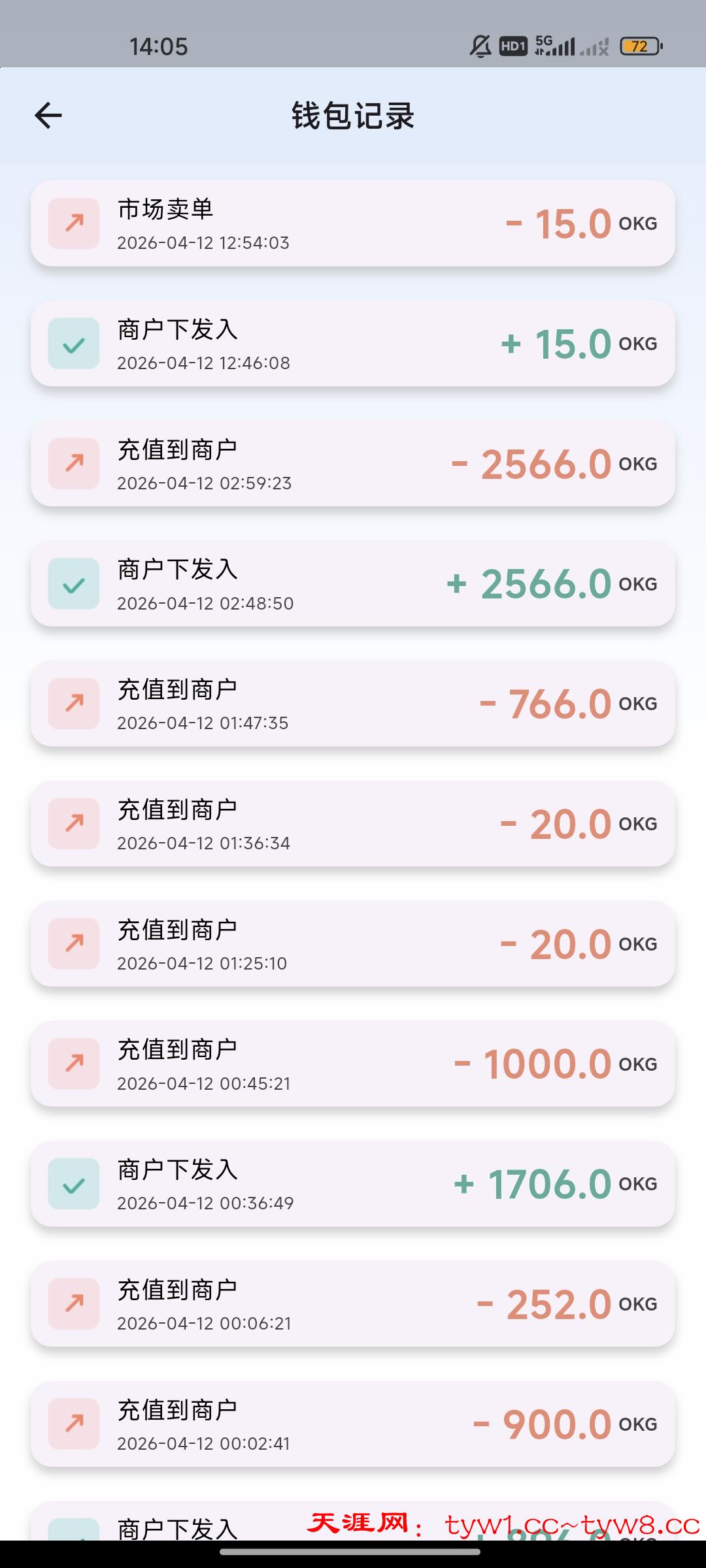Go back from the 钱包记录 page
The width and height of the screenshot is (706, 1568).
click(48, 116)
